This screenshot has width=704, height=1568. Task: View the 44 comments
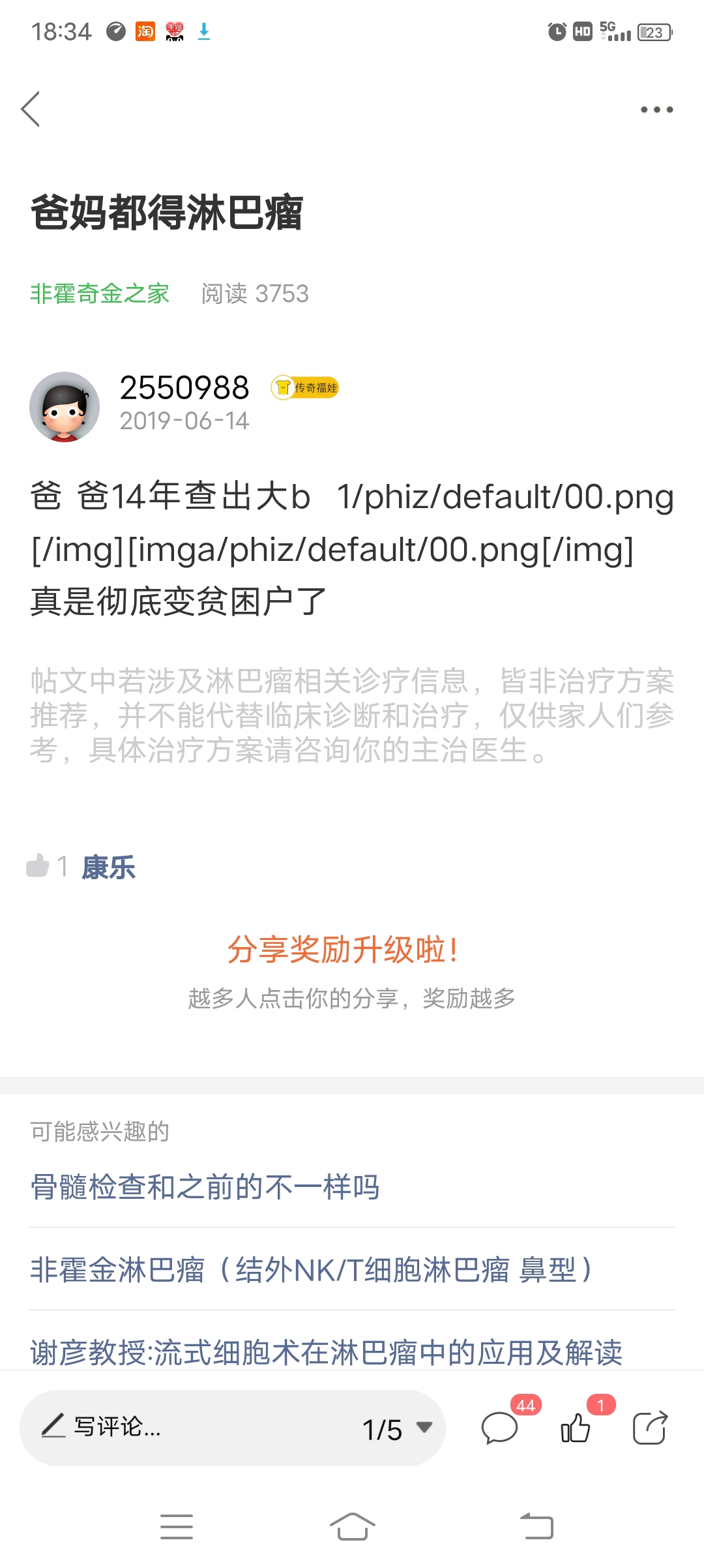pyautogui.click(x=500, y=1428)
